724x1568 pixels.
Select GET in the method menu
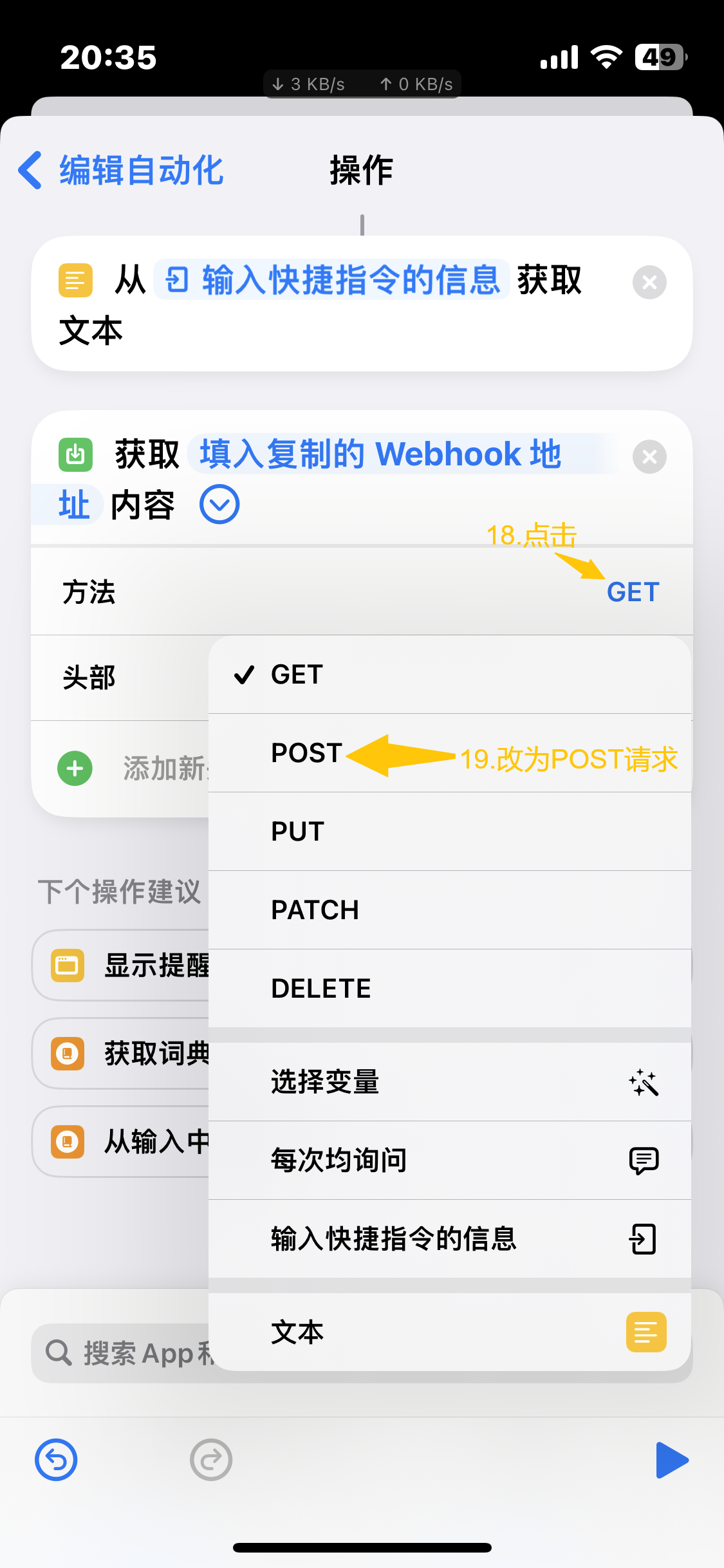point(297,675)
